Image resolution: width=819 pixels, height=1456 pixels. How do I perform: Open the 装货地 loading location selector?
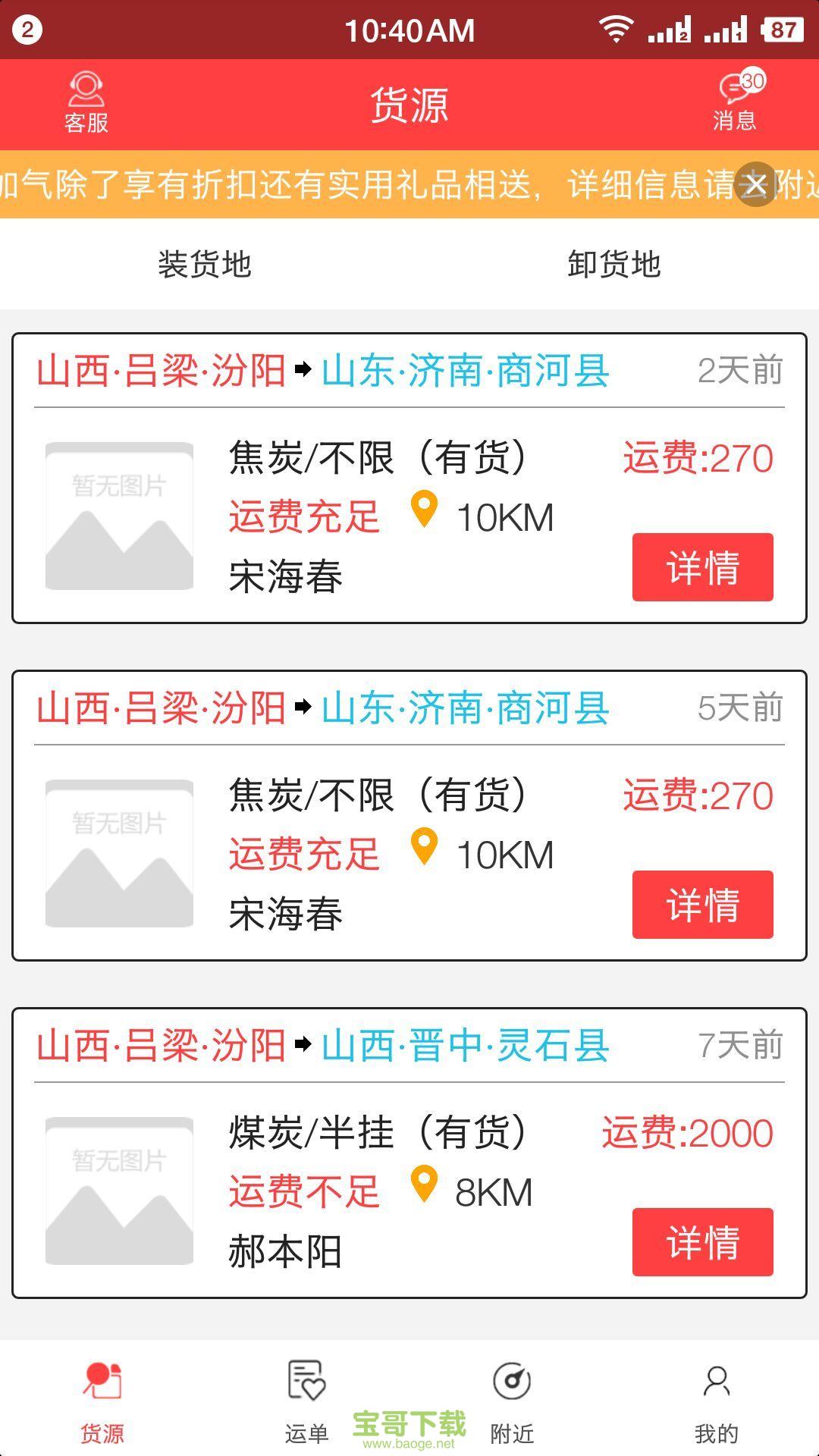[205, 265]
